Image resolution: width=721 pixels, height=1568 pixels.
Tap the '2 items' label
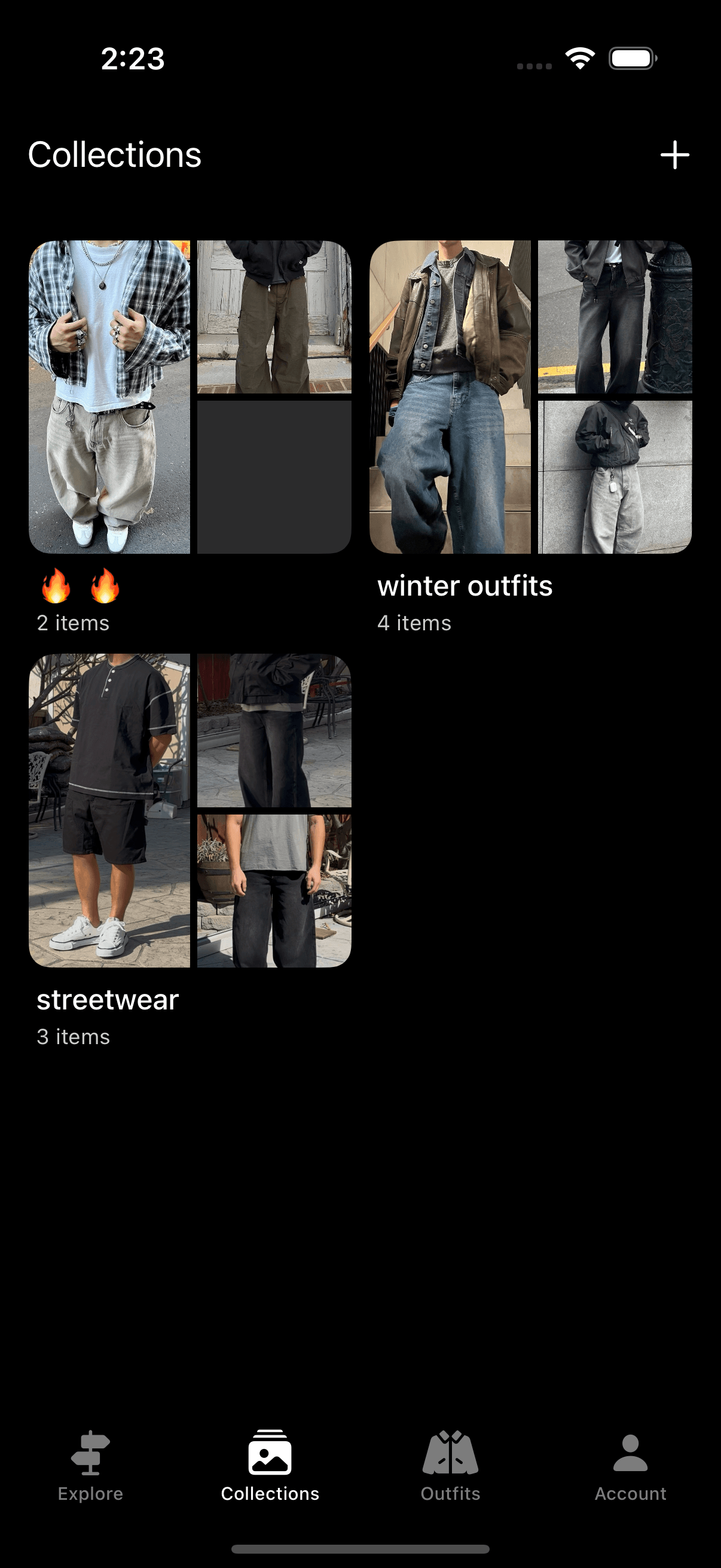click(72, 622)
